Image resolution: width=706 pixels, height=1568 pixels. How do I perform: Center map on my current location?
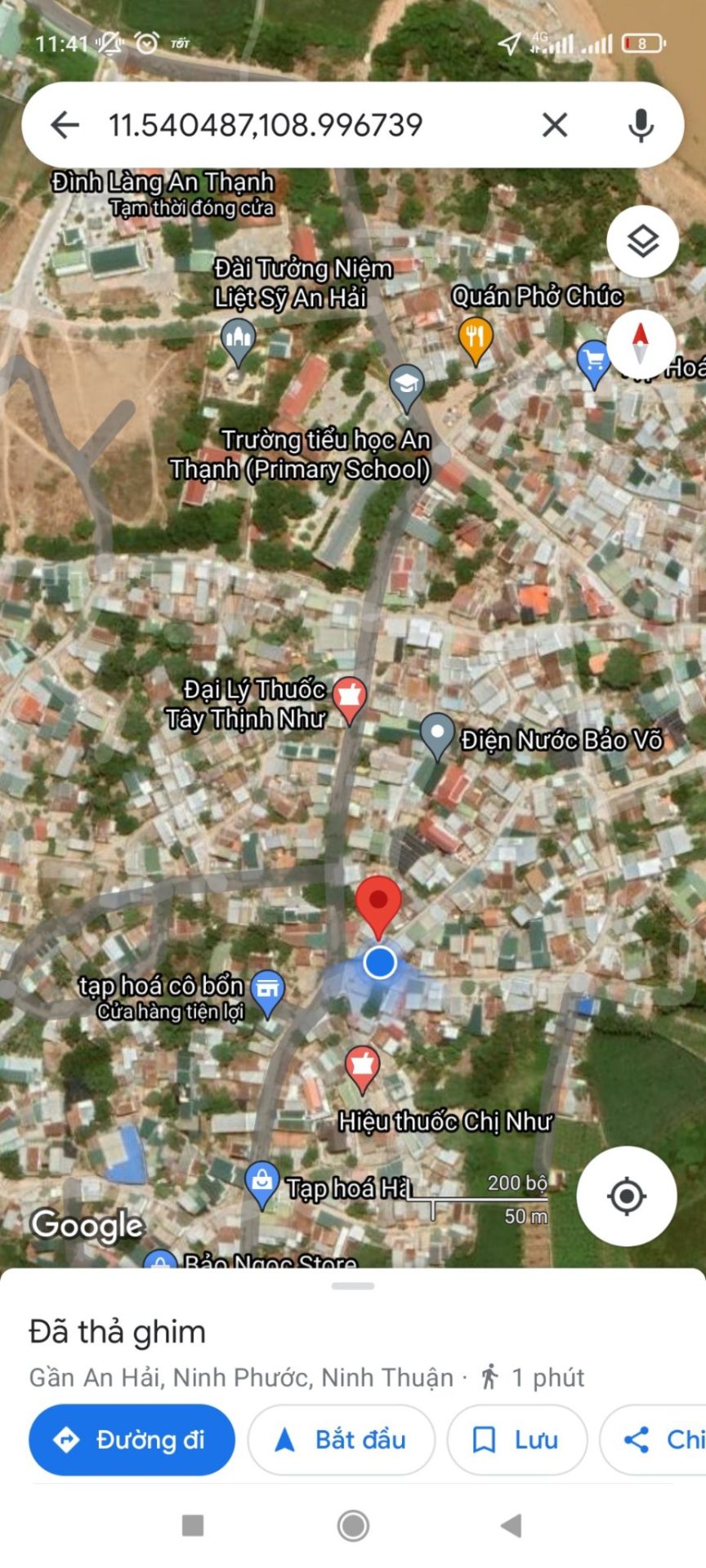[626, 1196]
